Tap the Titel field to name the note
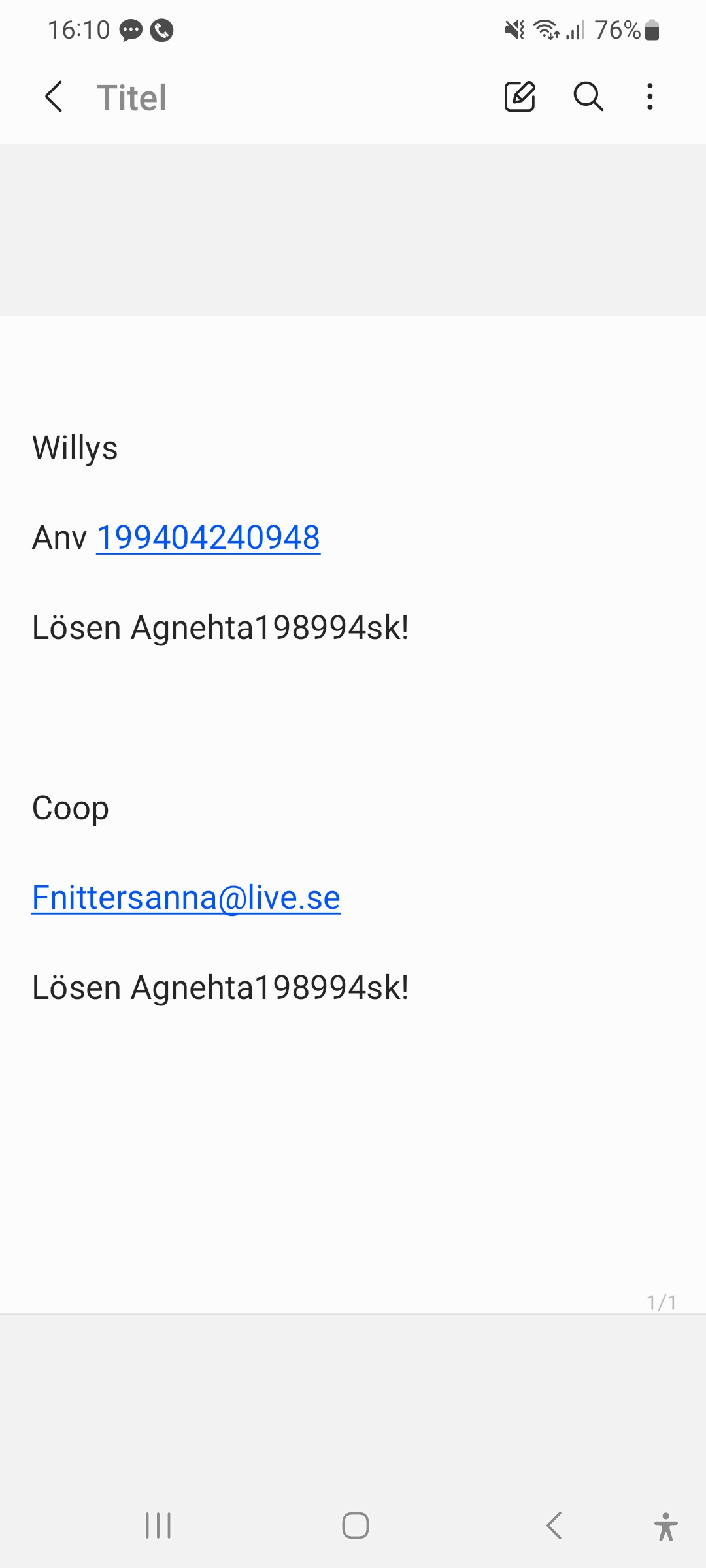 tap(132, 98)
